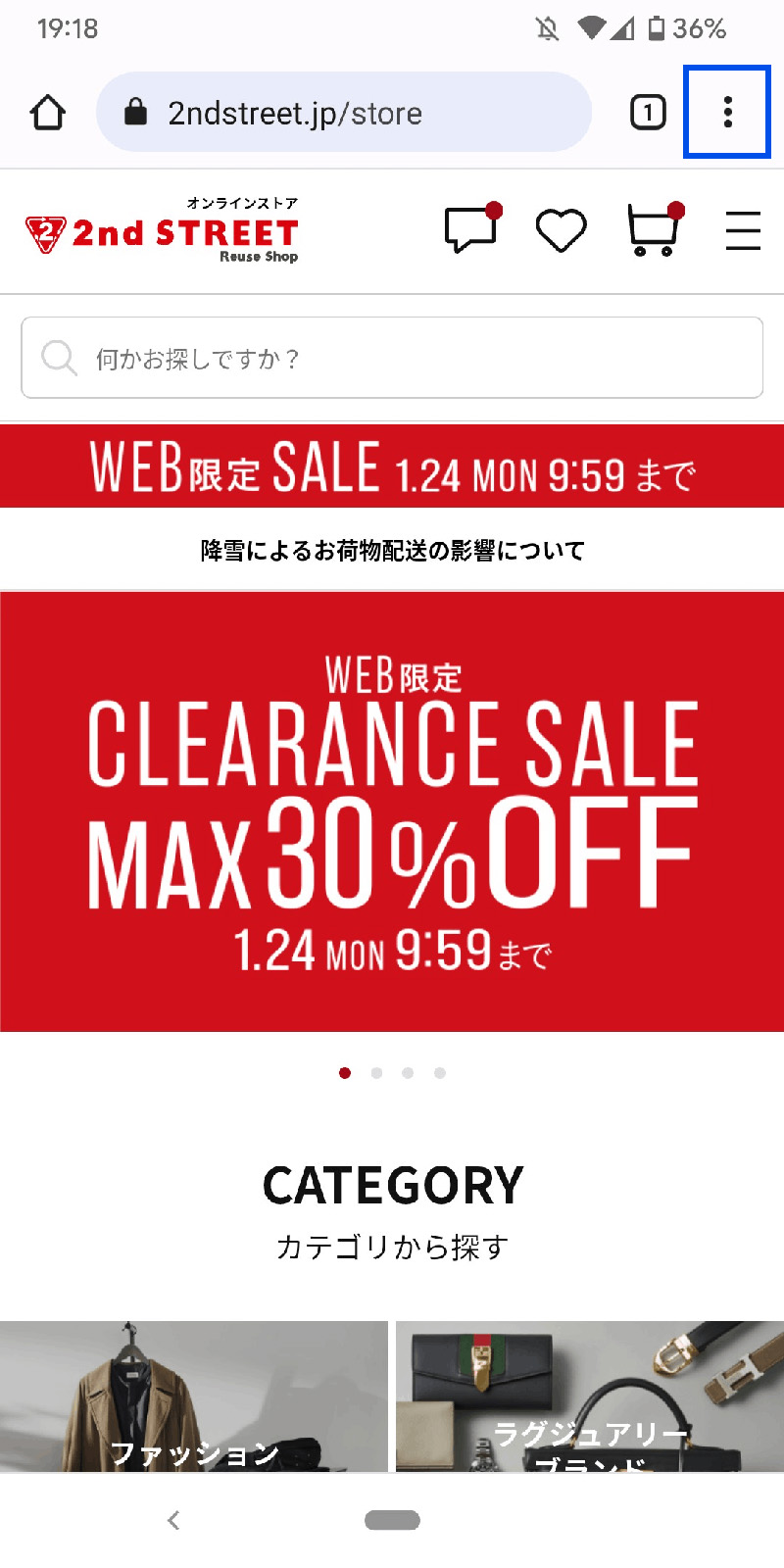The height and width of the screenshot is (1568, 784).
Task: Jump to the second carousel slide dot
Action: tap(376, 1073)
